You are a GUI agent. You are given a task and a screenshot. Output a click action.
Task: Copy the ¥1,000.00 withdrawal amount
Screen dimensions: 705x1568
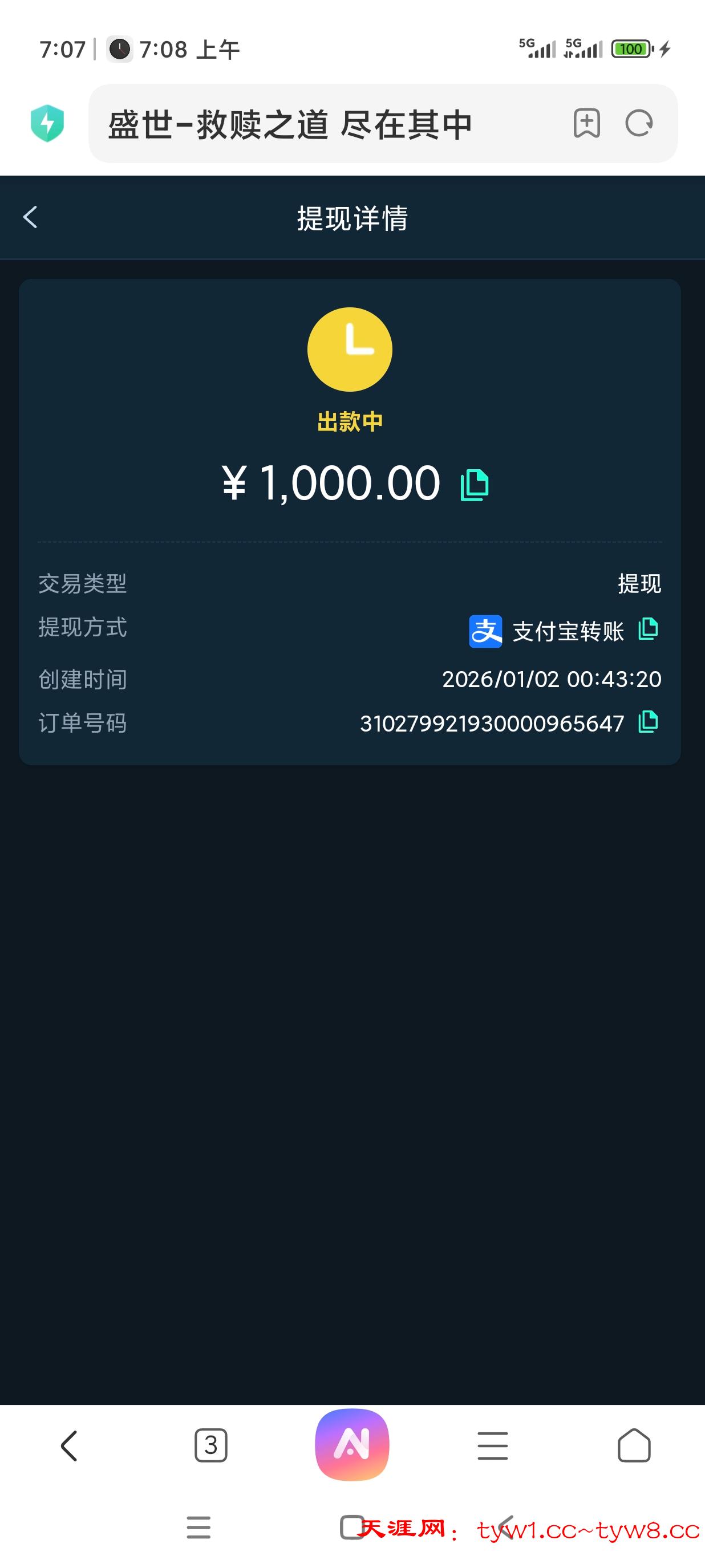(x=475, y=485)
